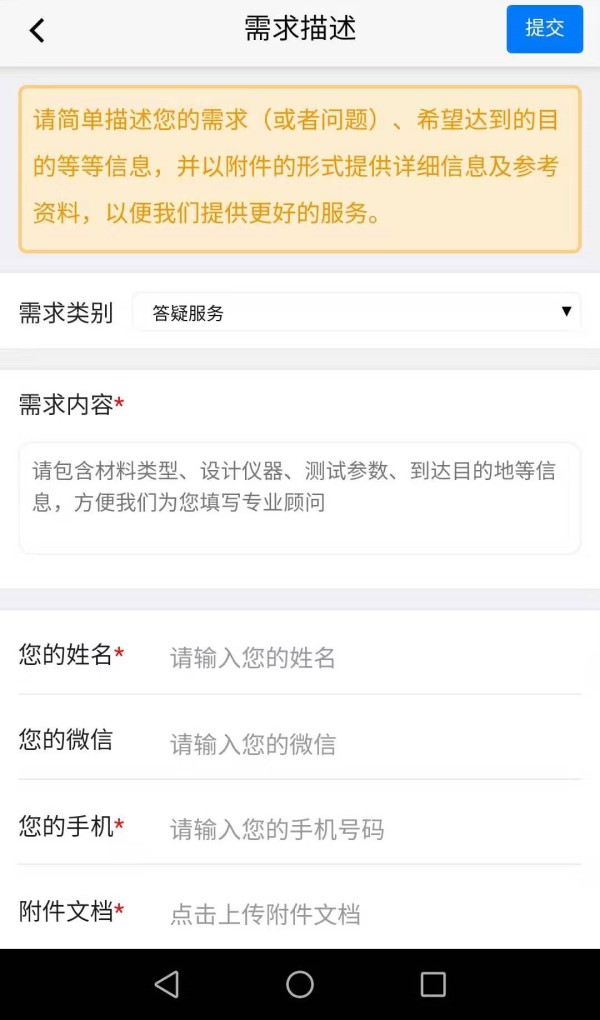Open the system recent apps button
600x1020 pixels.
pyautogui.click(x=433, y=984)
